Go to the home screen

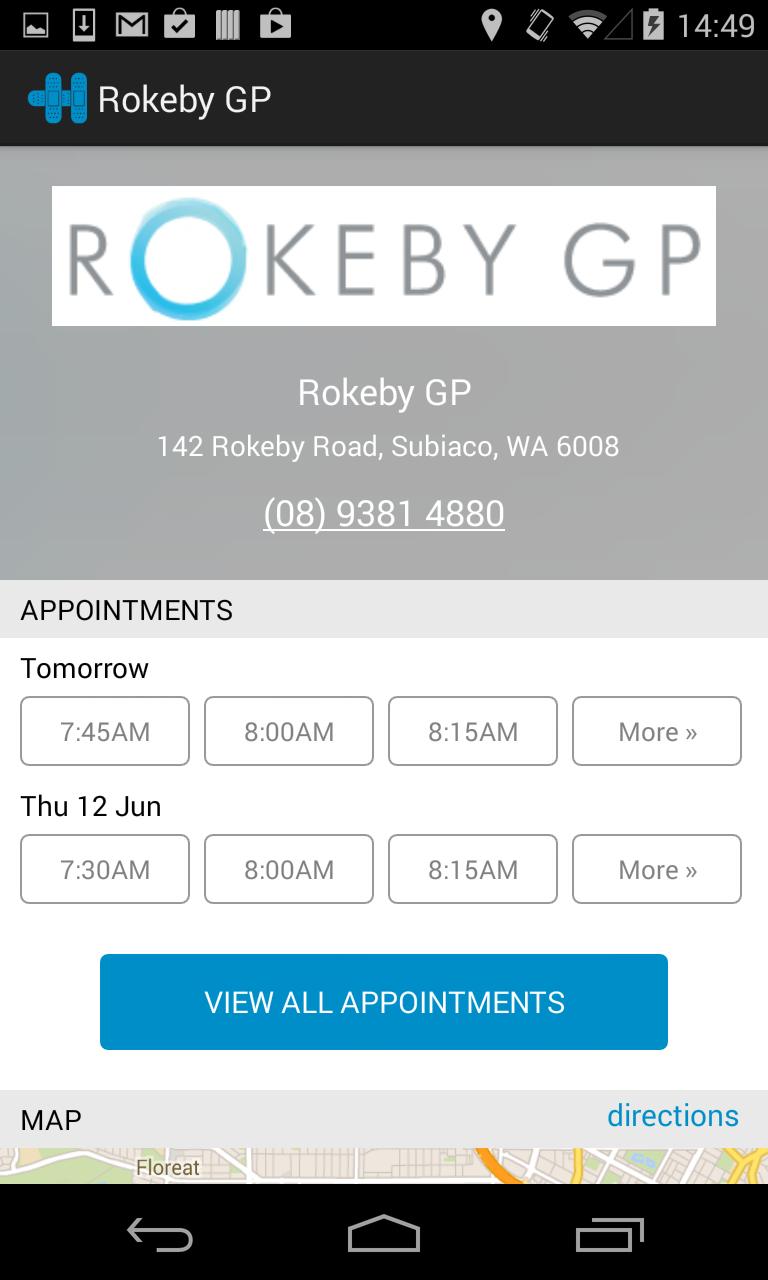pos(384,1234)
